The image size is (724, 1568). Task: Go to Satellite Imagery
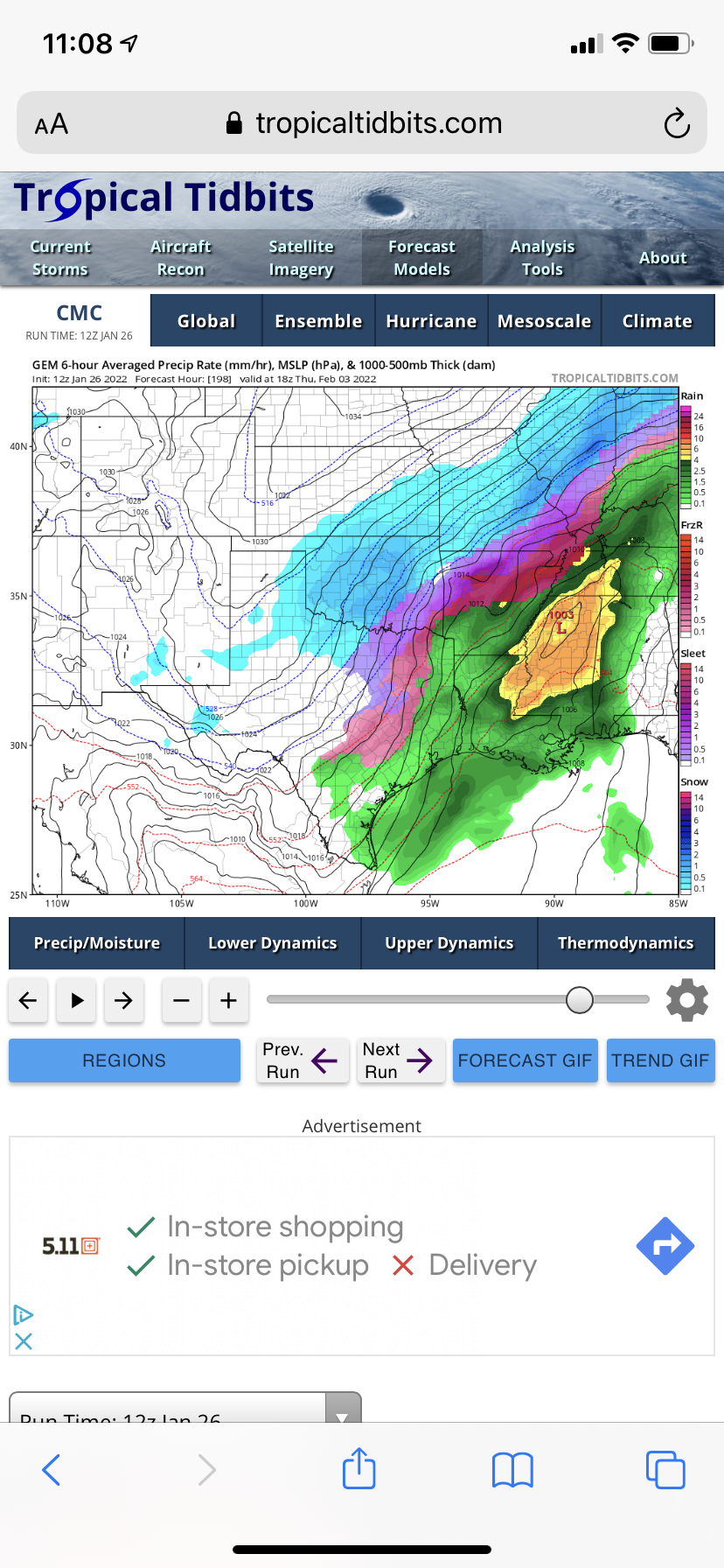(x=301, y=258)
